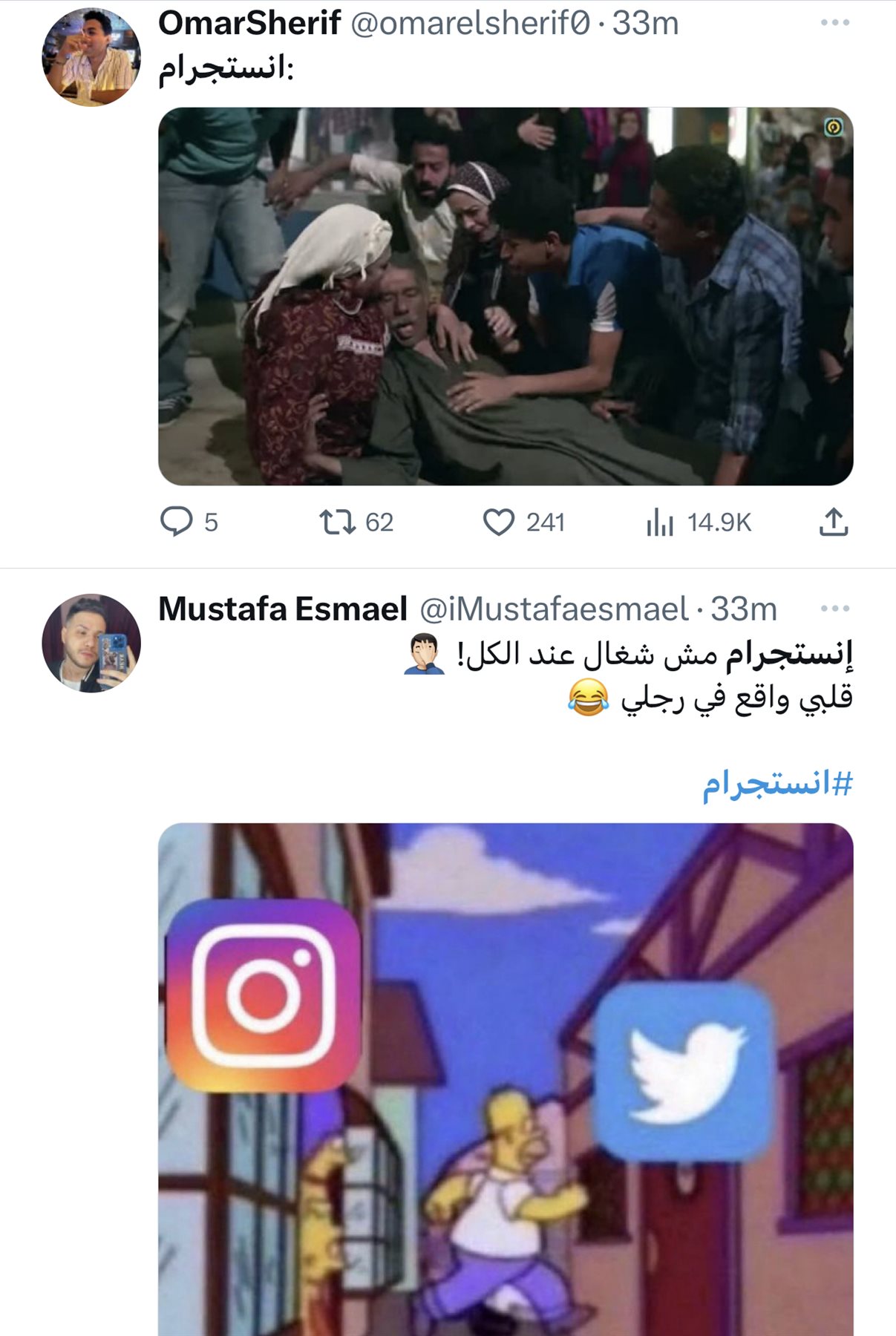Retweet OmarSherif's tweet
The width and height of the screenshot is (896, 1336).
[337, 522]
